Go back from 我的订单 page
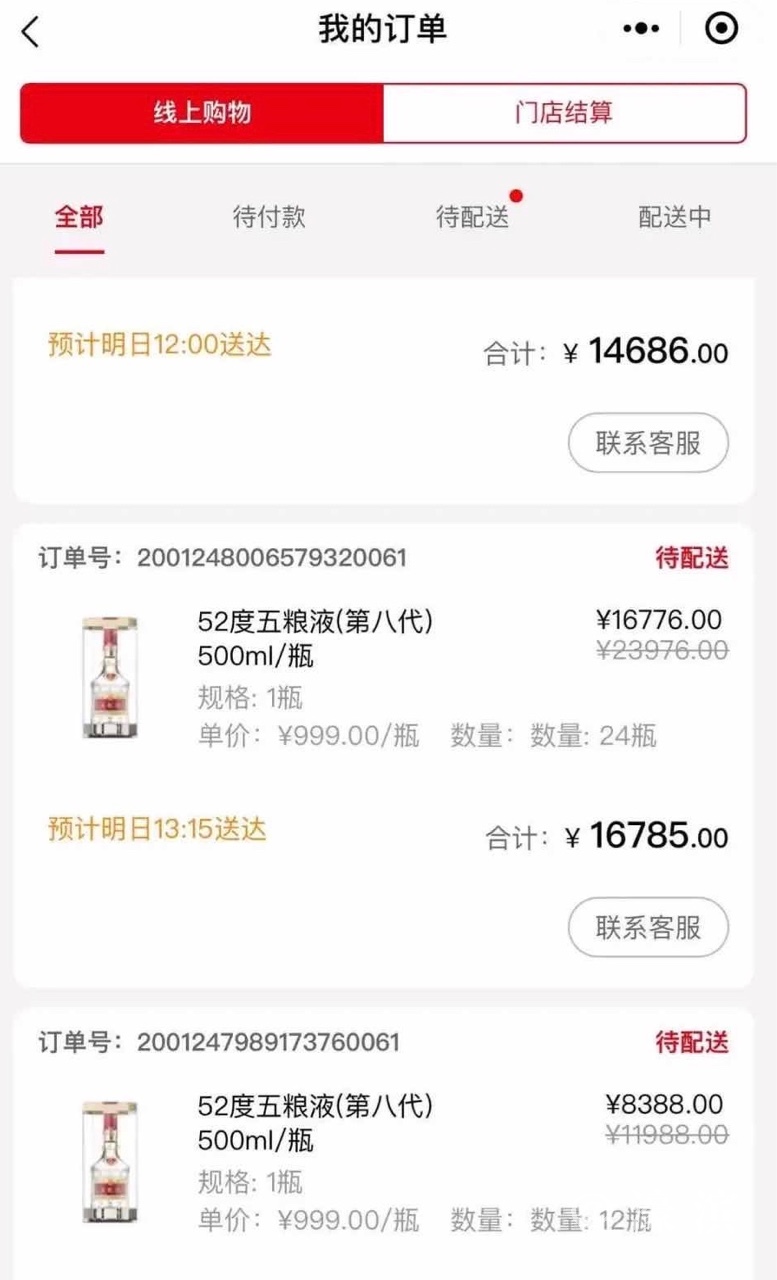777x1280 pixels. pos(30,31)
